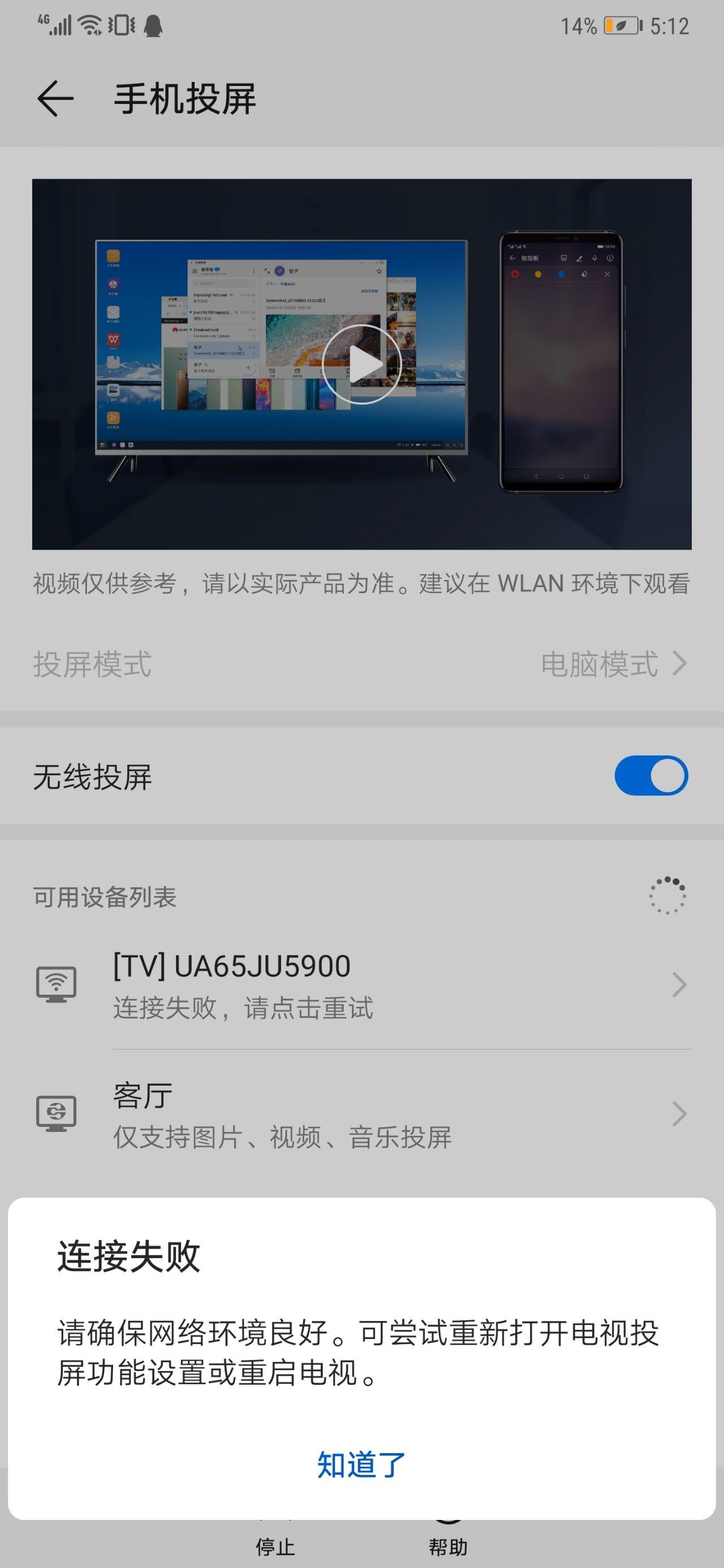The image size is (724, 1568).
Task: Go back from 手机投屏
Action: (55, 98)
